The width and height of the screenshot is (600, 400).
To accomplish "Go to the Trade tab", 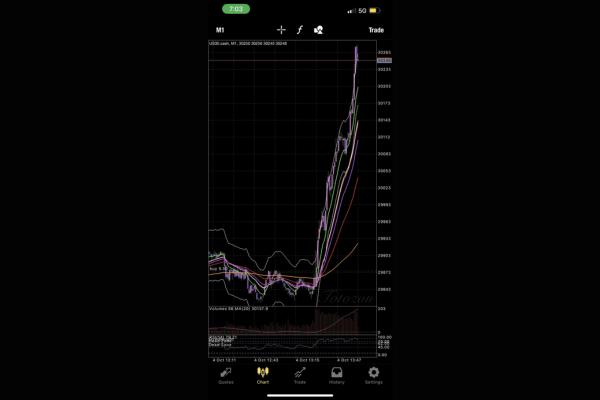I will pyautogui.click(x=300, y=375).
